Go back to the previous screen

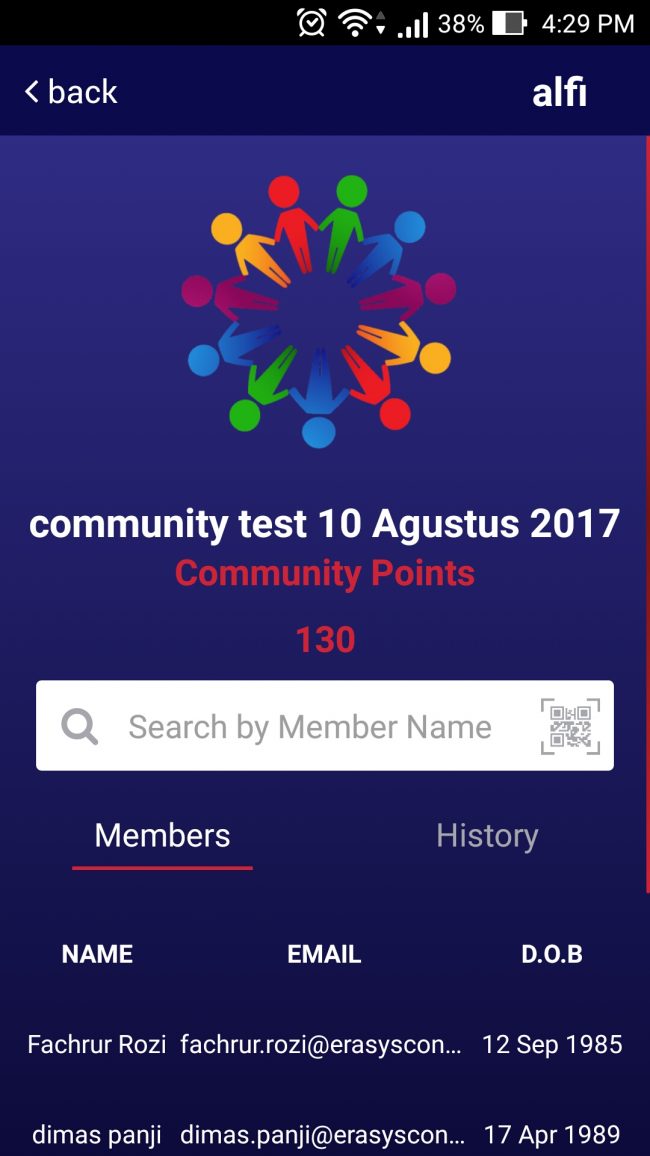click(x=70, y=92)
